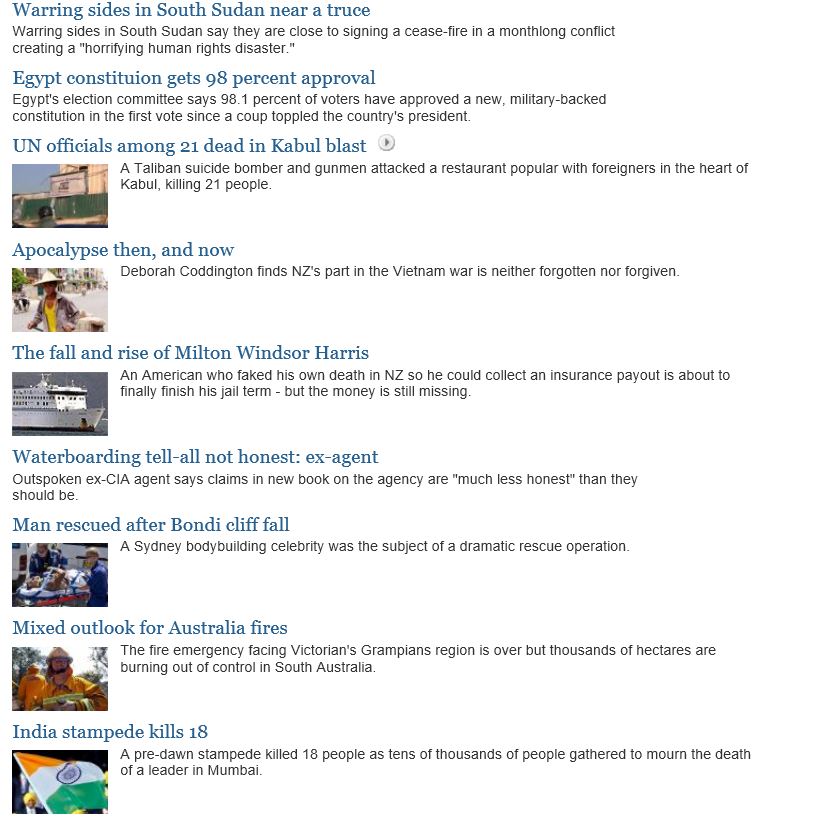
Task: Open 'India stampede kills 18' article
Action: point(110,732)
